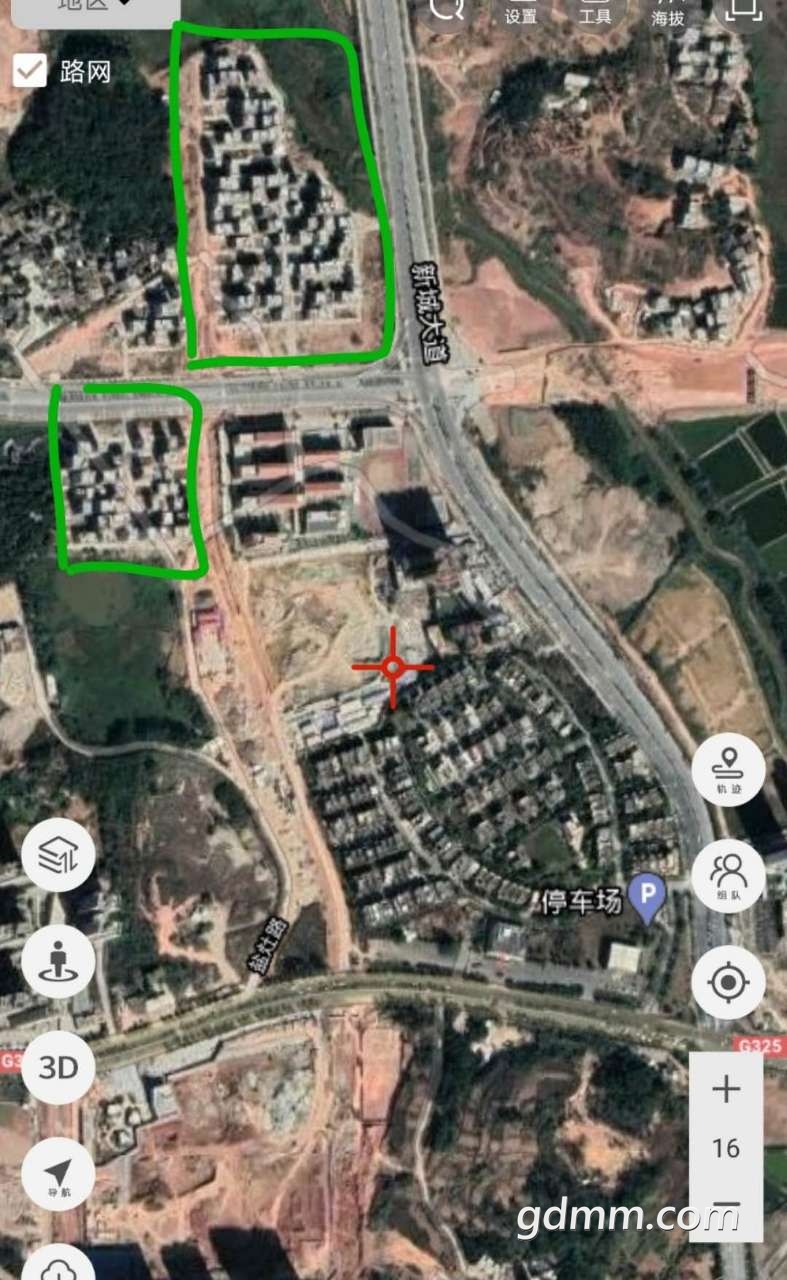This screenshot has width=787, height=1280.
Task: Uncheck the 路网 road network checkbox
Action: pyautogui.click(x=30, y=71)
